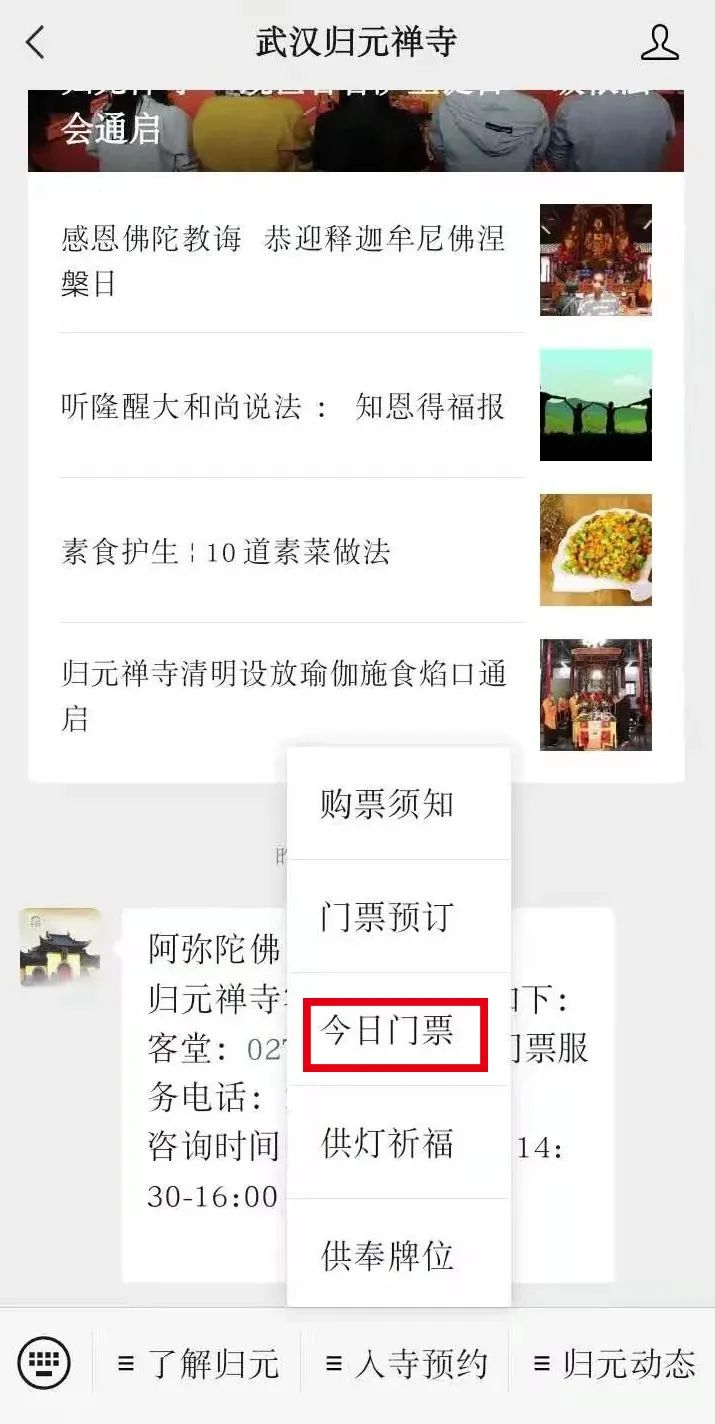Read 听隆醒大和尚说法：知恩得福报 article
This screenshot has width=715, height=1424.
click(284, 407)
